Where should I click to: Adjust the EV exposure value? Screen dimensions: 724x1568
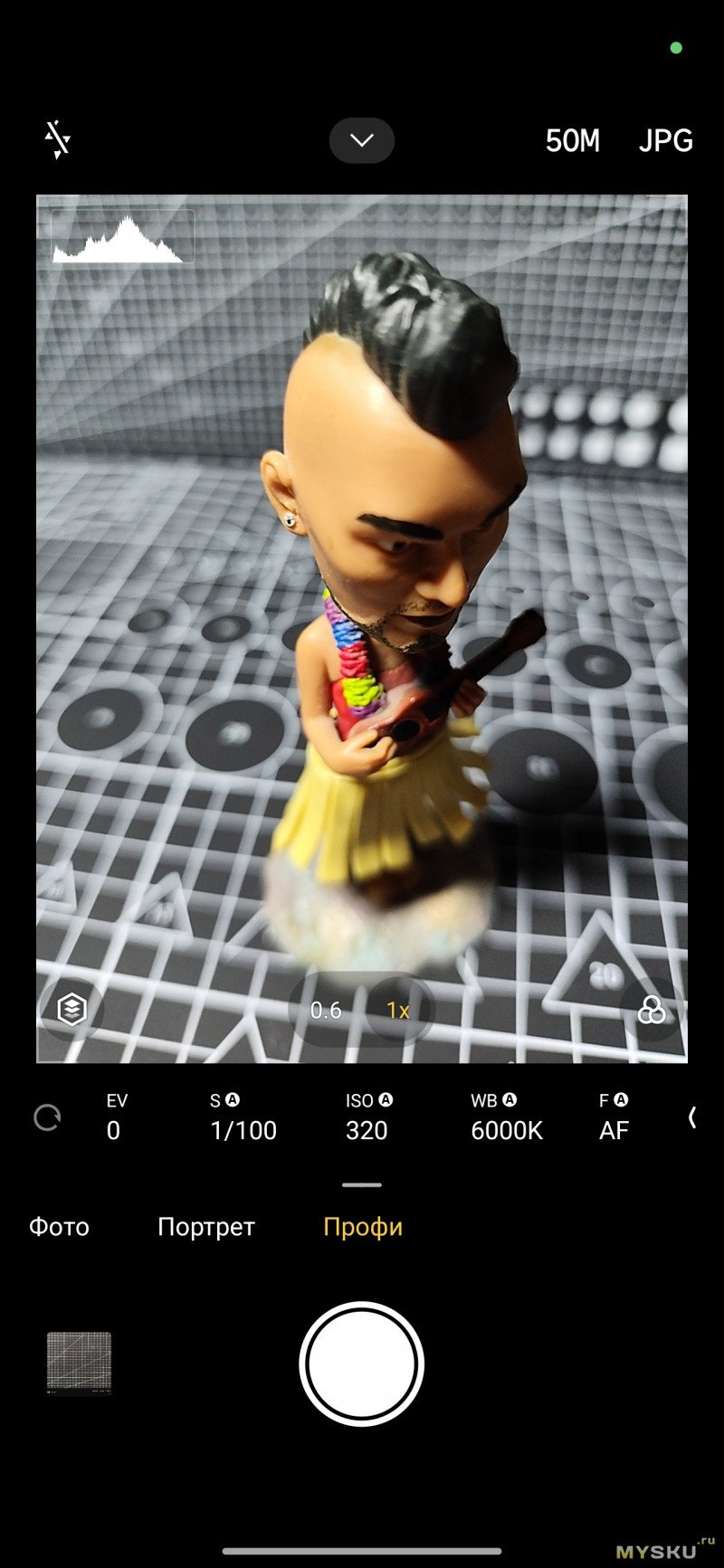(116, 1117)
